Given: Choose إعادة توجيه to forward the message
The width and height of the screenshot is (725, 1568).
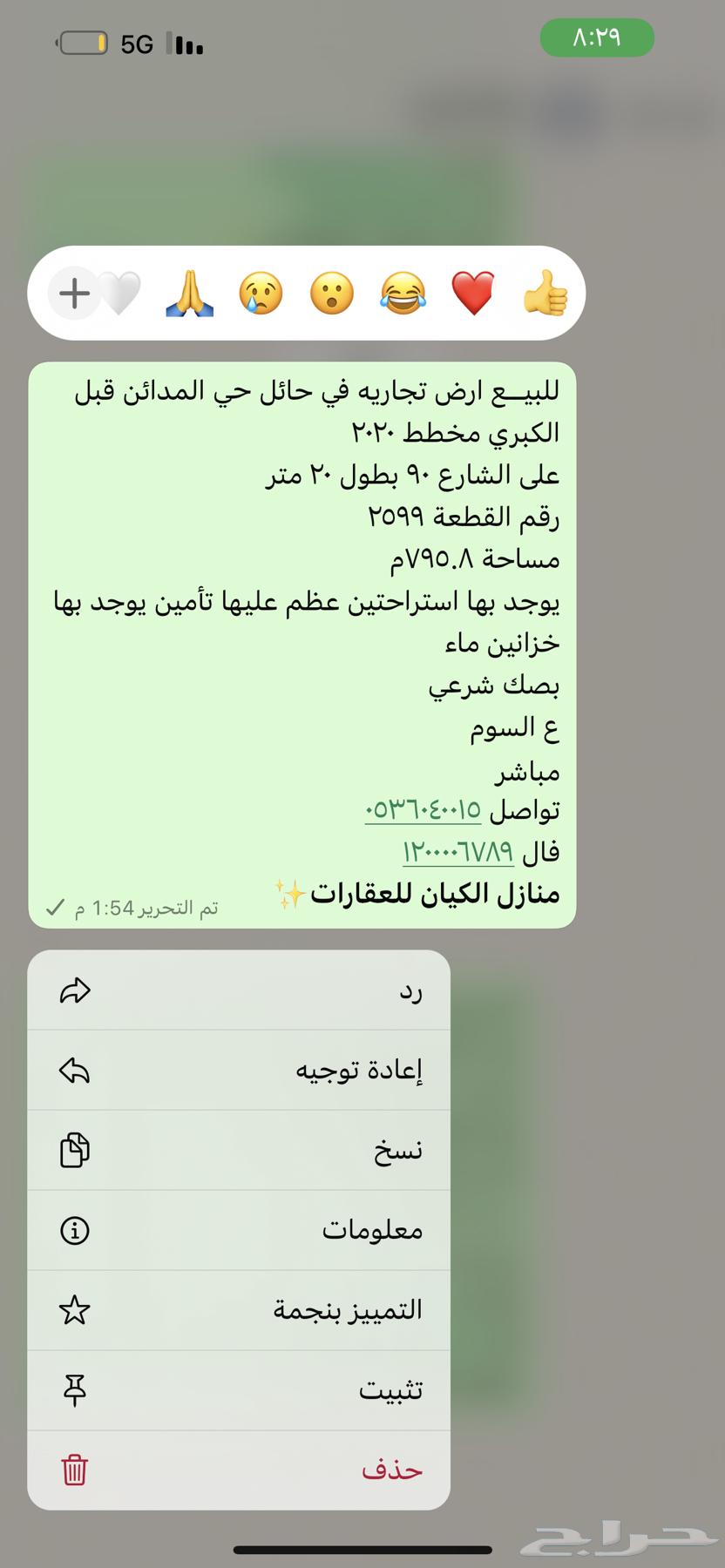Looking at the screenshot, I should pyautogui.click(x=239, y=1070).
